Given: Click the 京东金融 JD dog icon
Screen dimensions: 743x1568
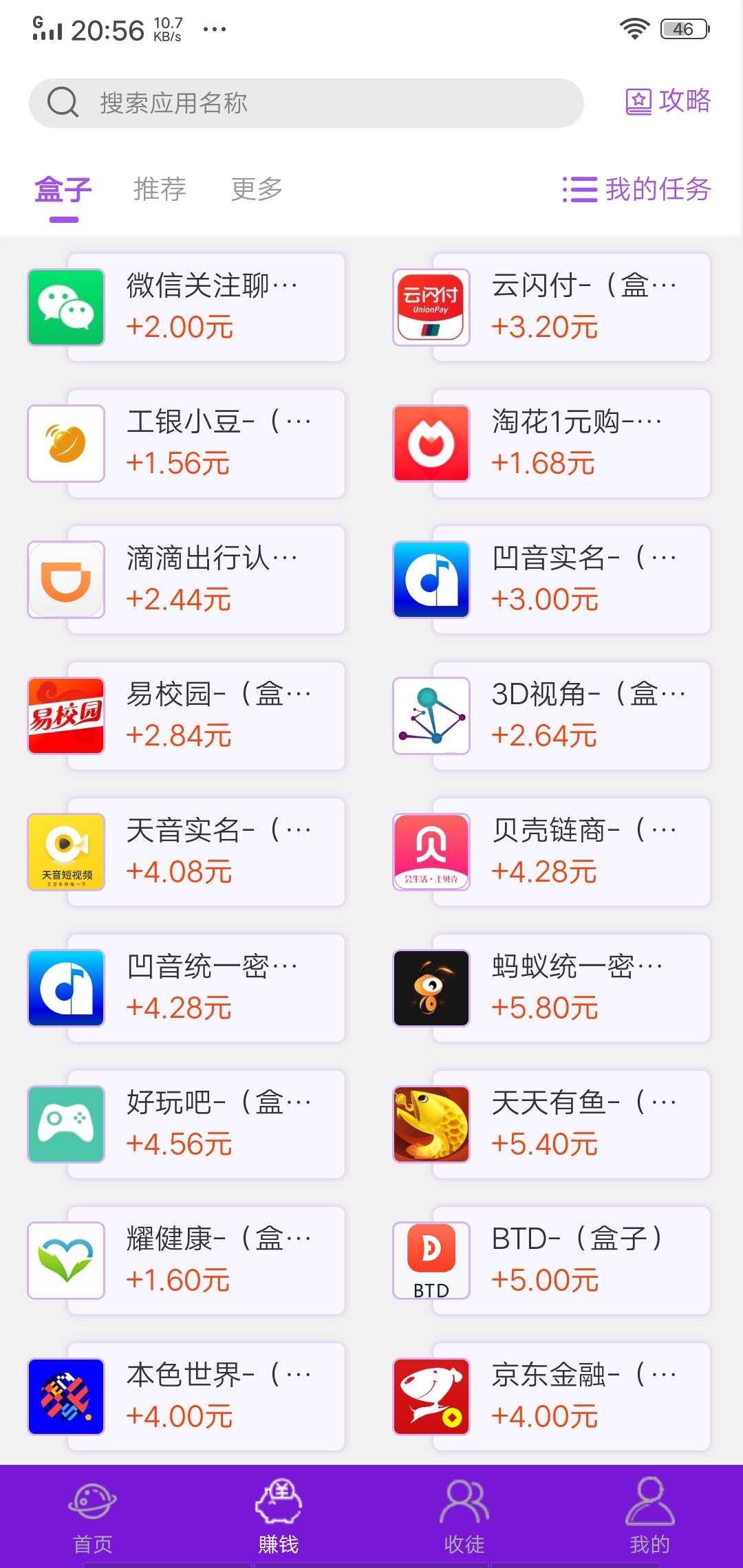Looking at the screenshot, I should pyautogui.click(x=430, y=1397).
